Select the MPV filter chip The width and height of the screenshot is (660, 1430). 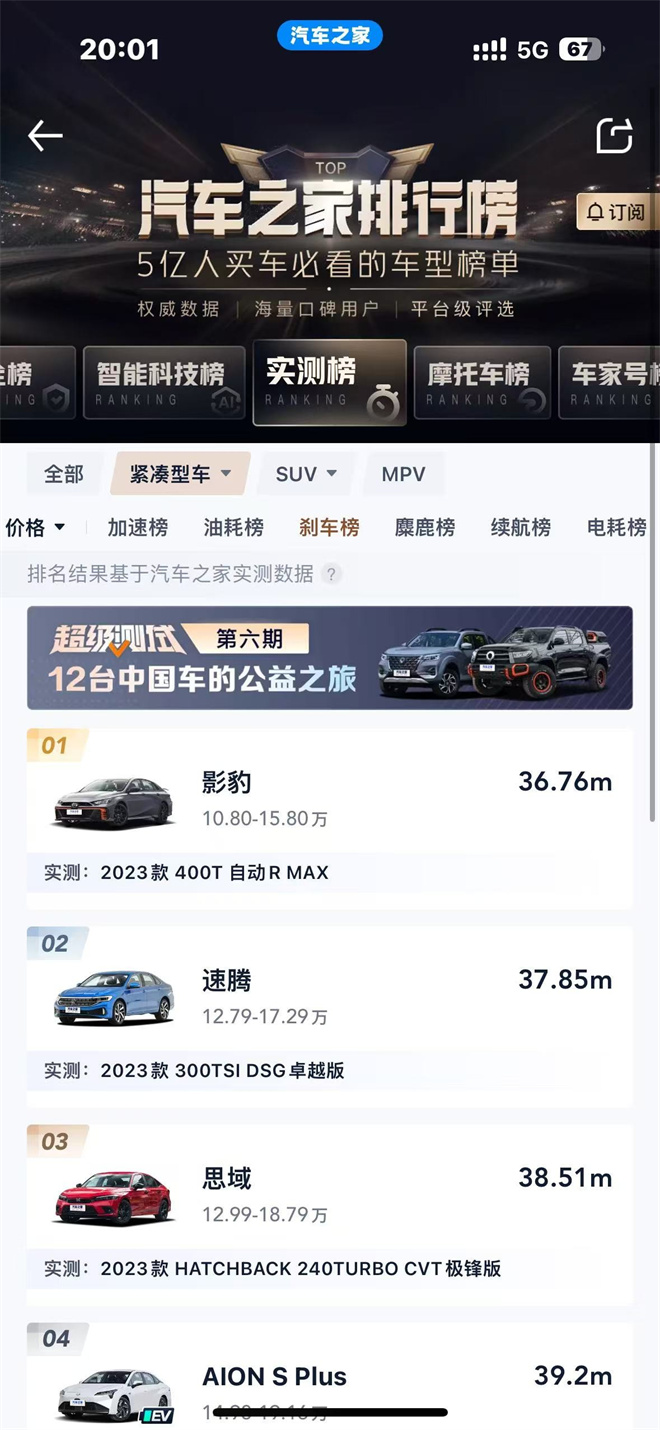(x=404, y=474)
